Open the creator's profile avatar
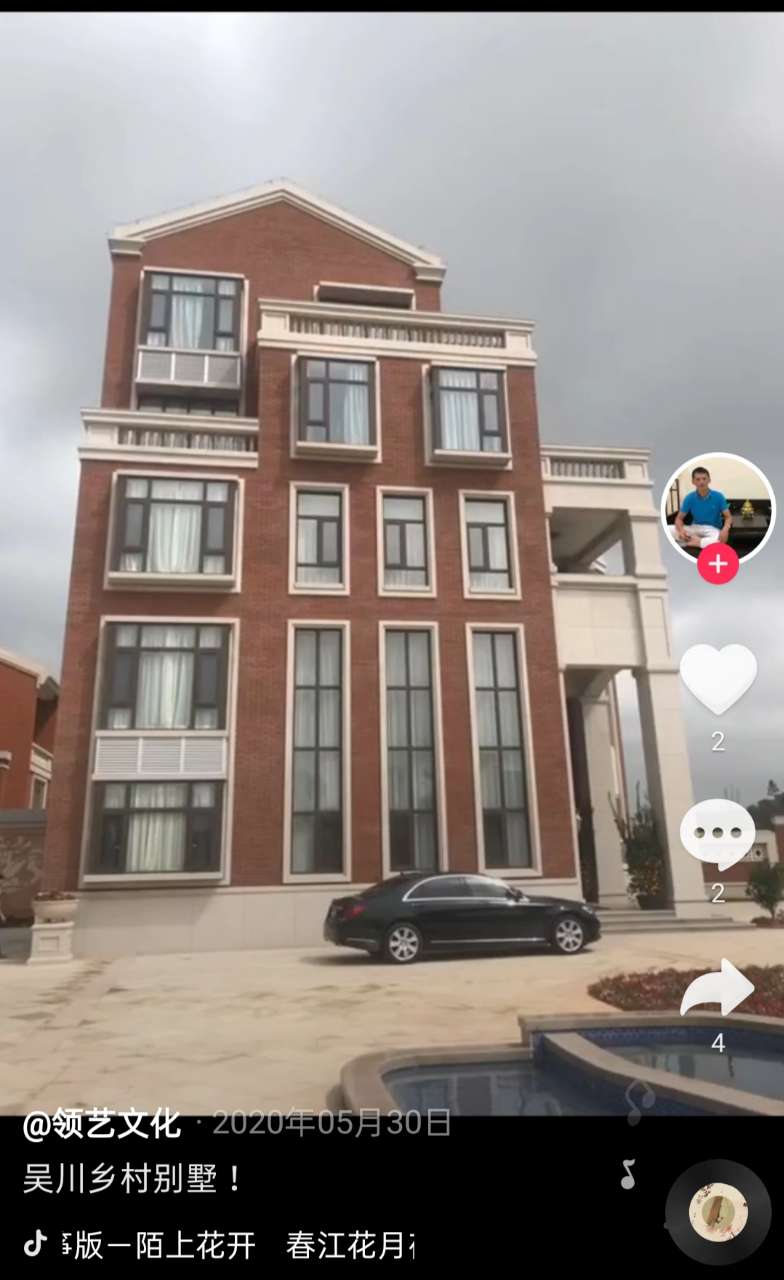 pos(717,506)
